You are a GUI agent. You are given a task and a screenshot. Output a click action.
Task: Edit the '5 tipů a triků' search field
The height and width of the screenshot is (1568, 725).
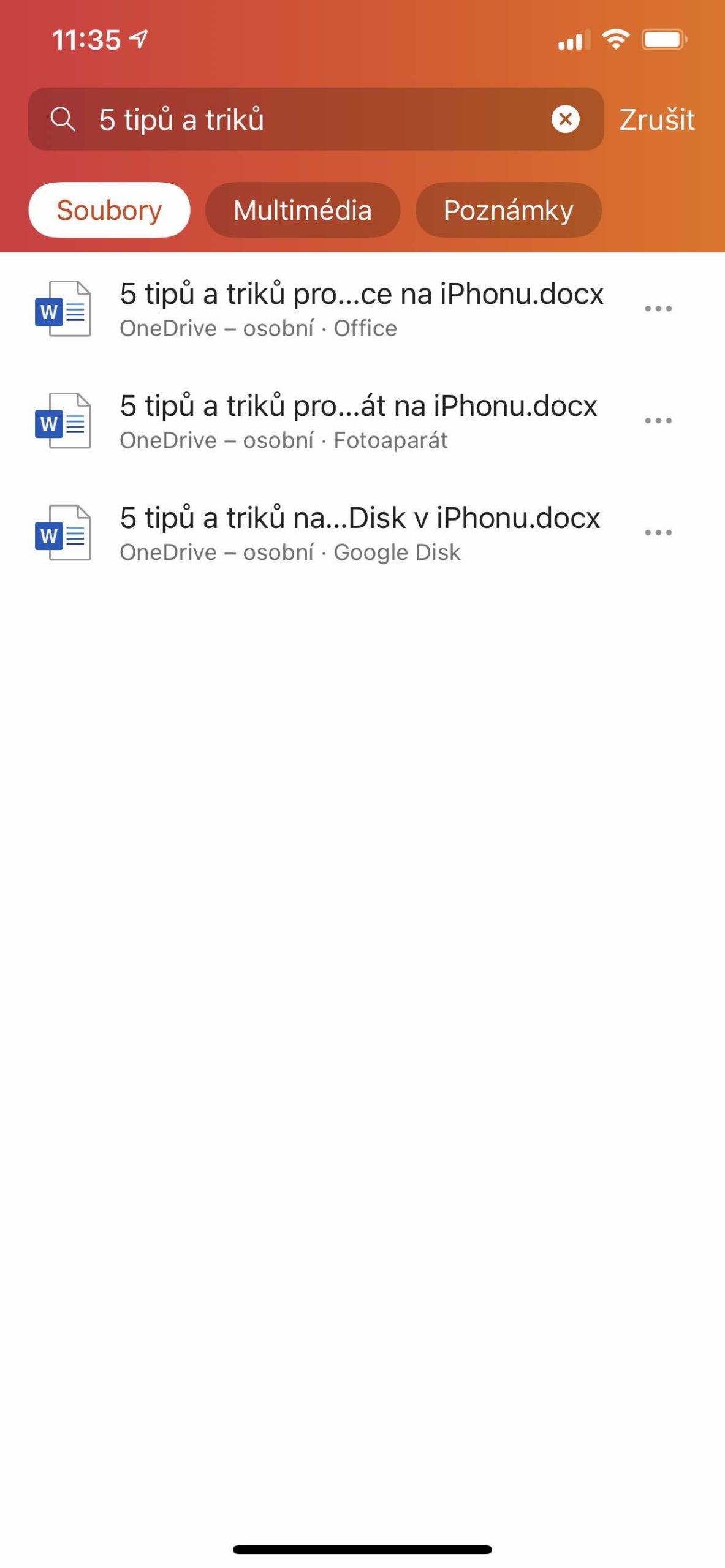306,119
